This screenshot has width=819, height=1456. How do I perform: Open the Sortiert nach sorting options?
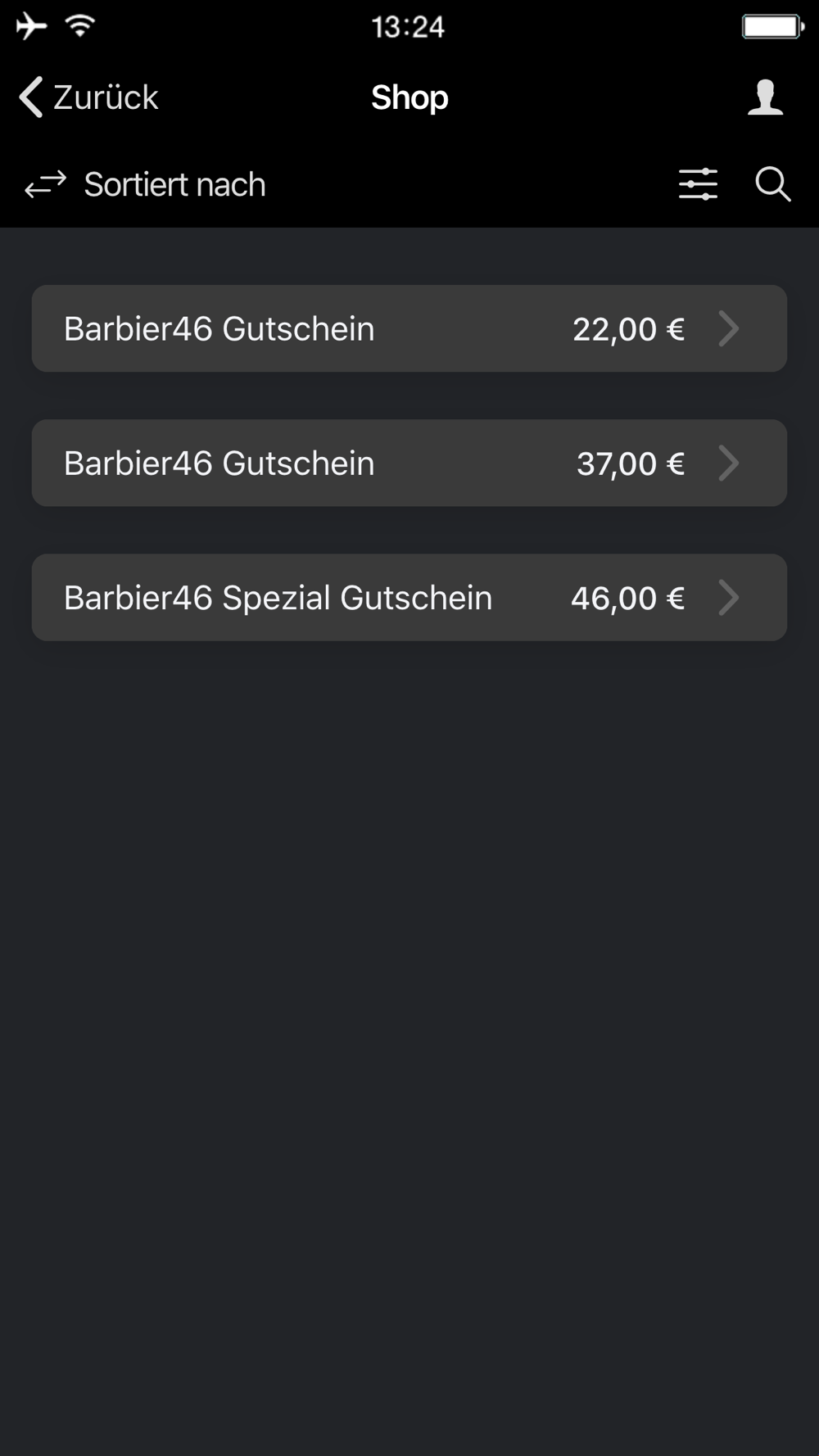point(145,184)
